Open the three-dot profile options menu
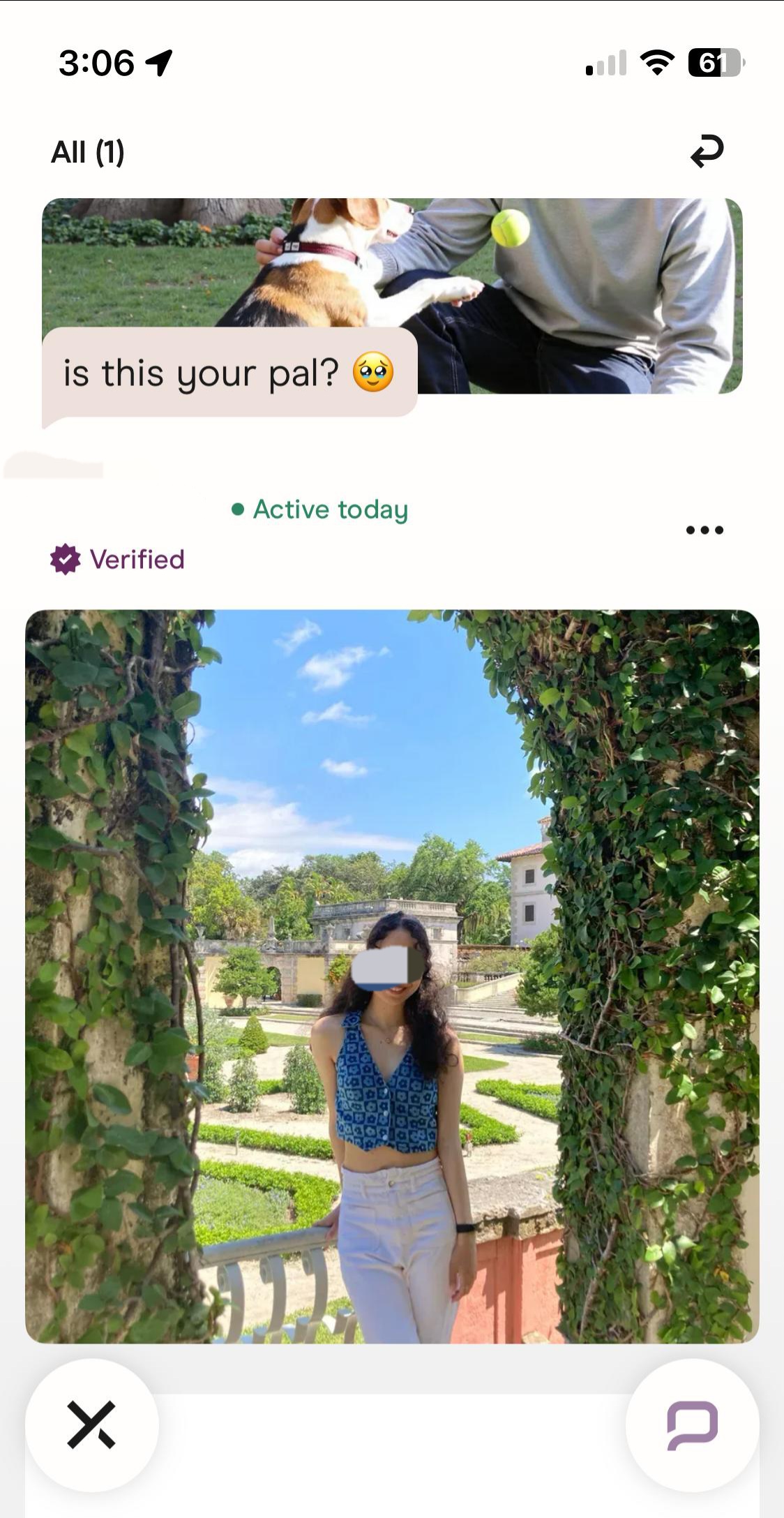The width and height of the screenshot is (784, 1518). [704, 530]
